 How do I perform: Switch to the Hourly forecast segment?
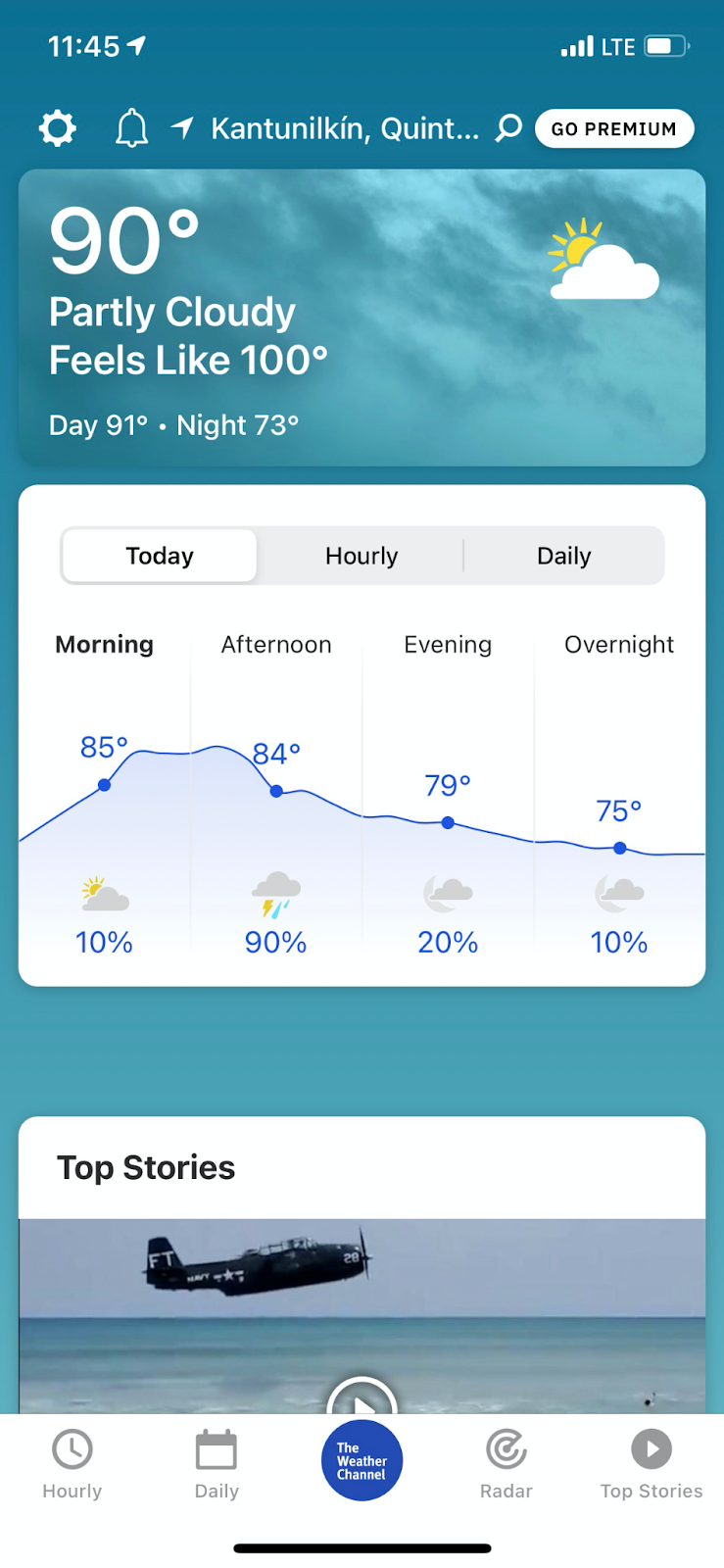(x=362, y=556)
